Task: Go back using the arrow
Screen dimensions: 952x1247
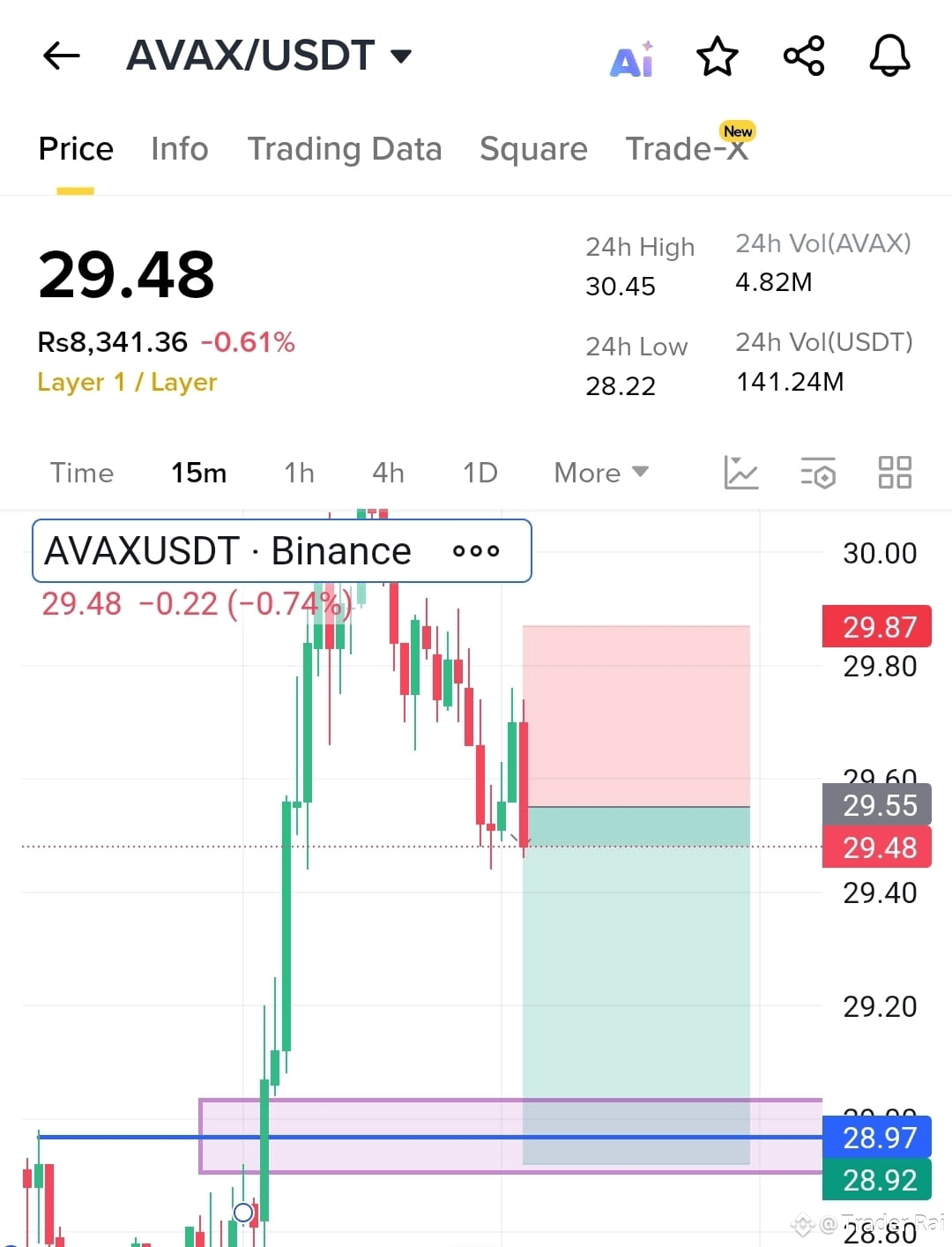Action: click(60, 56)
